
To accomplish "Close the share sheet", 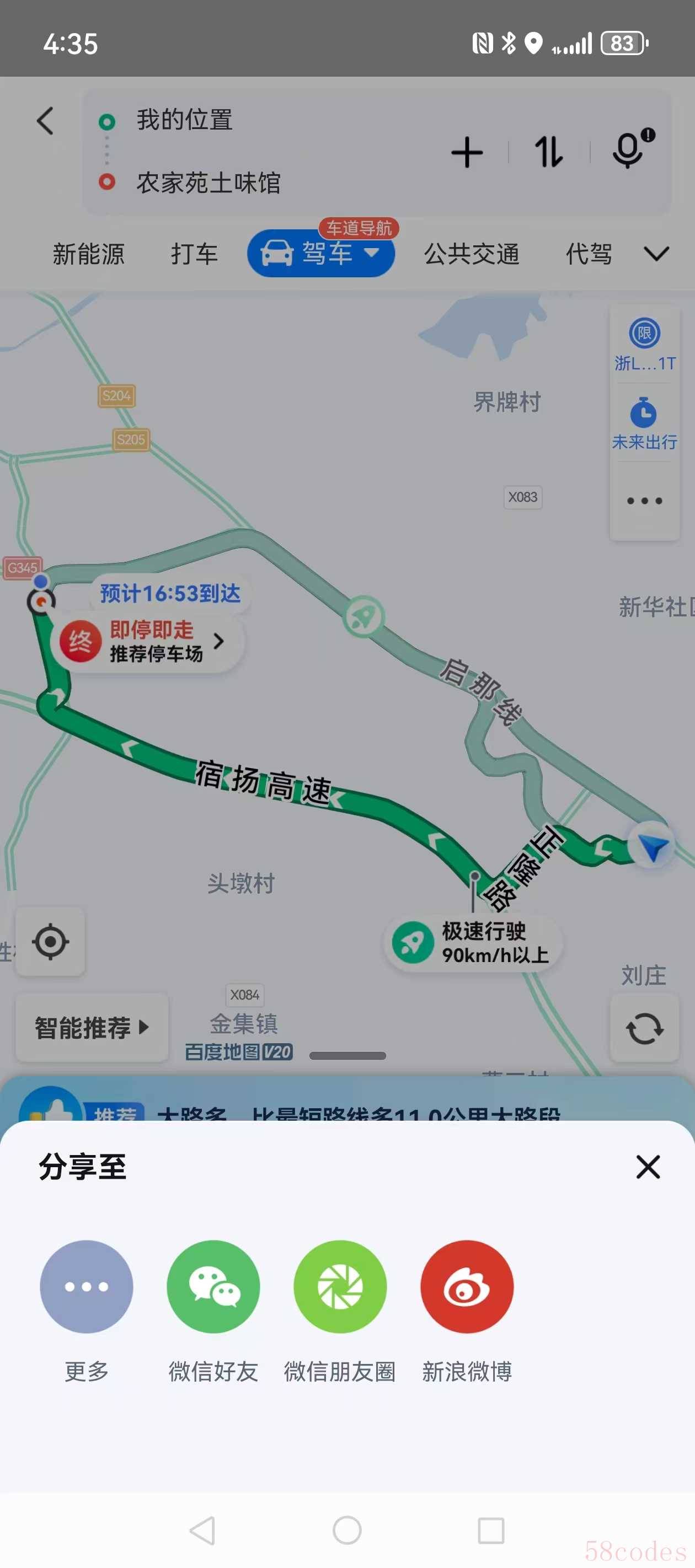I will coord(648,1167).
